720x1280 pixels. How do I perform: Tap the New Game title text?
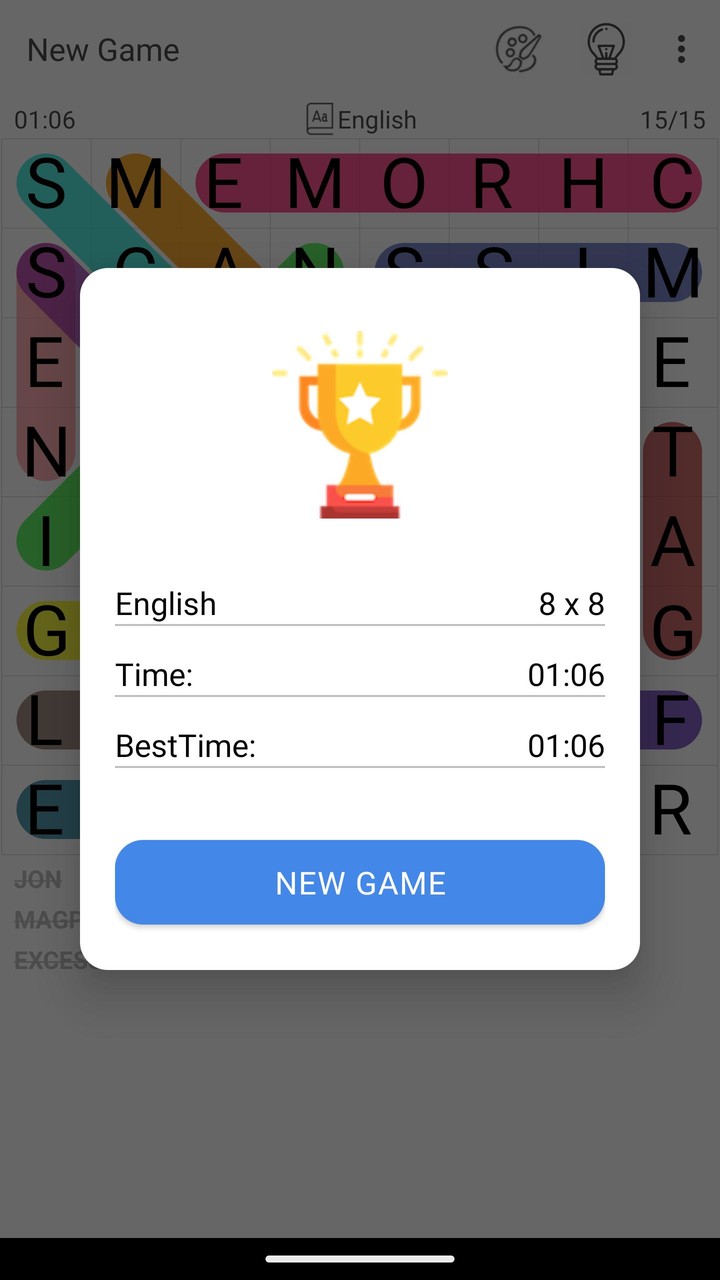[x=103, y=50]
